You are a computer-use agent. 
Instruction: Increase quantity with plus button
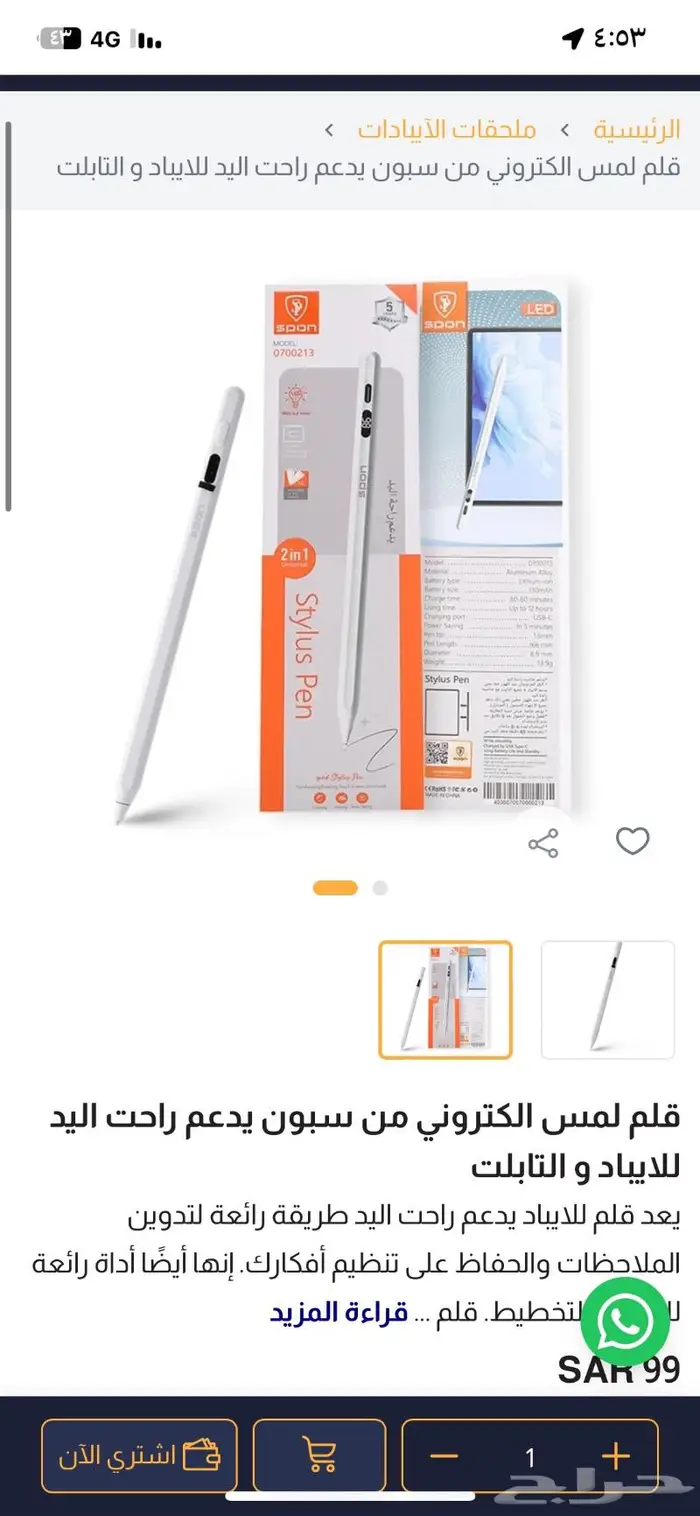(616, 1456)
